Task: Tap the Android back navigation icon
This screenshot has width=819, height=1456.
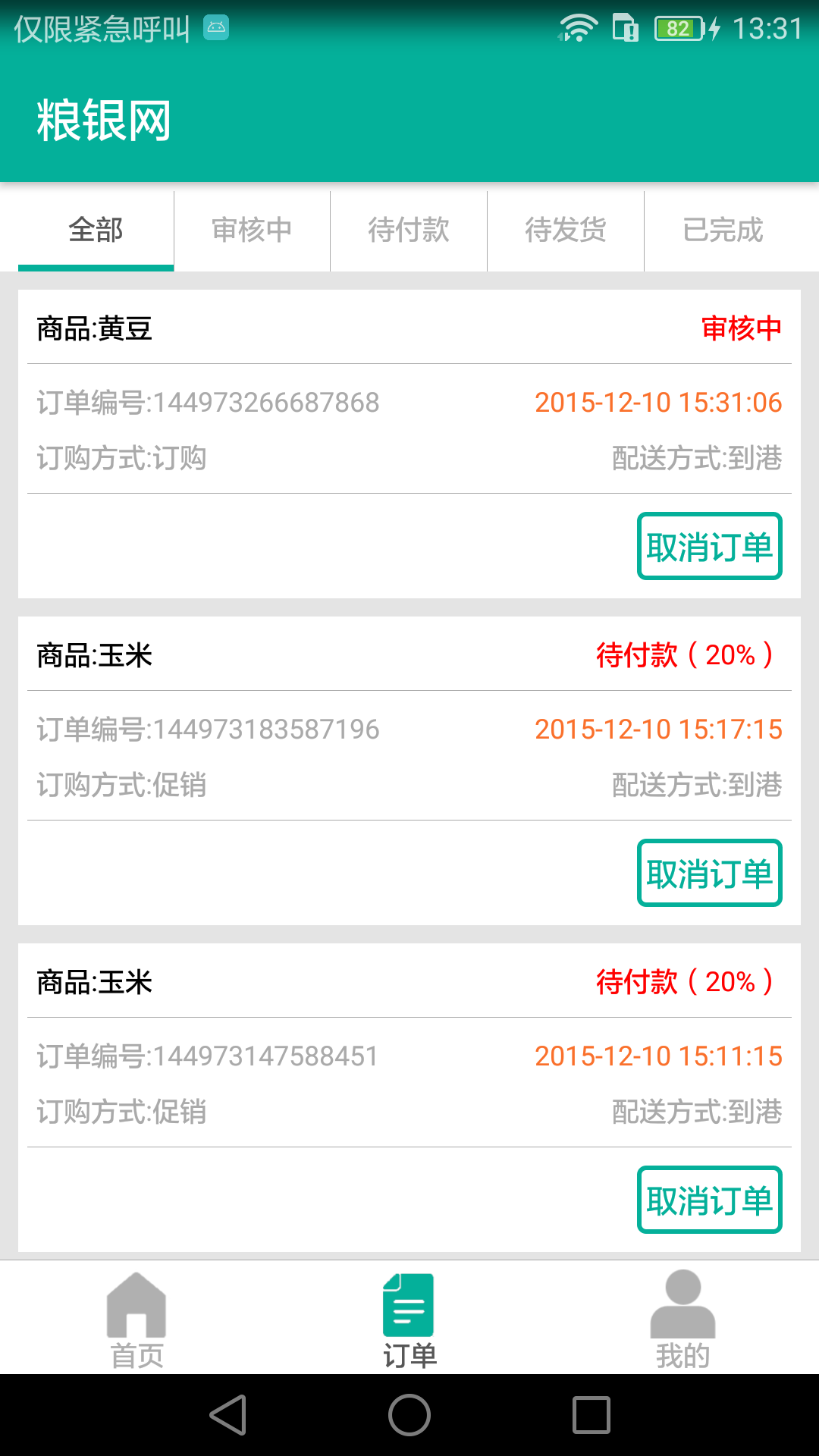Action: (225, 1415)
